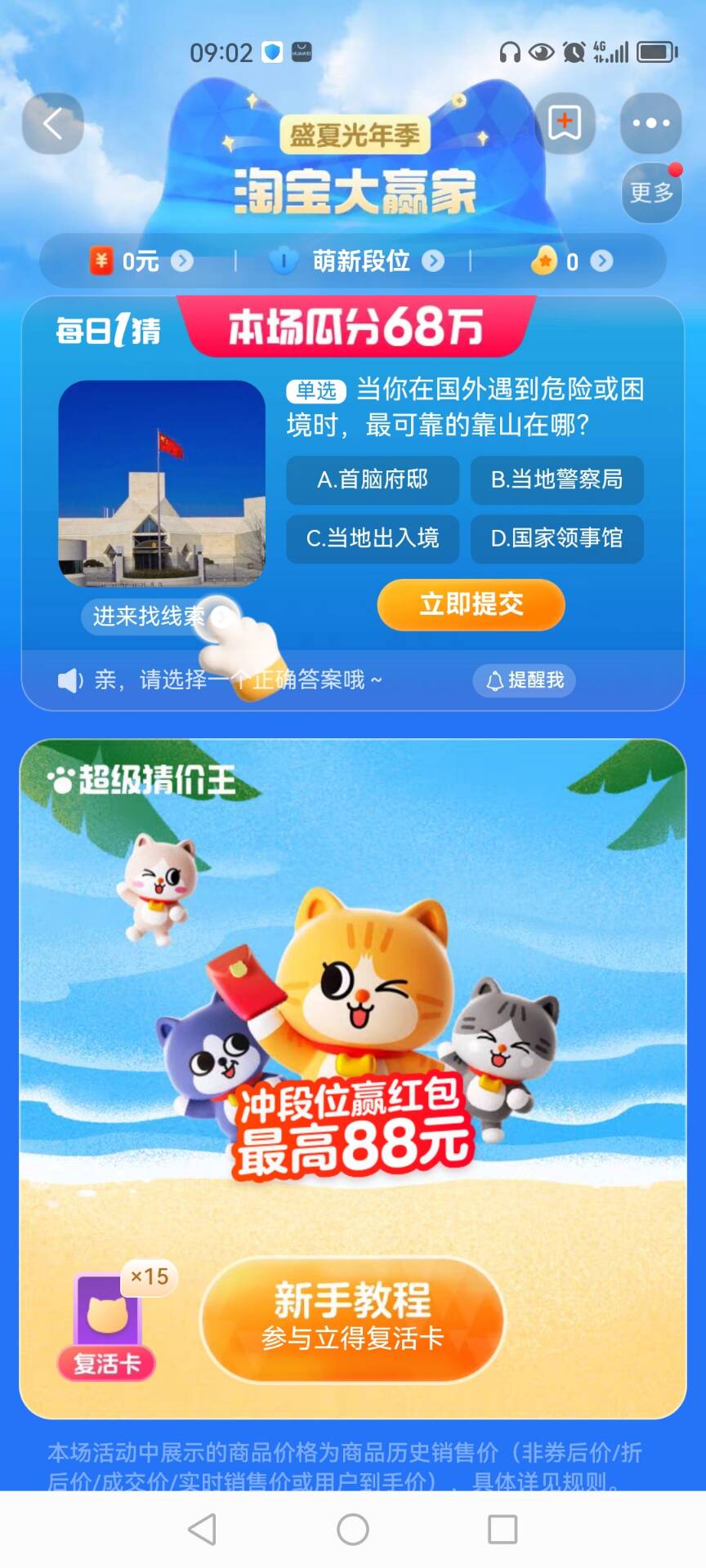This screenshot has width=706, height=1568.
Task: Submit the answer with 立即提交
Action: click(471, 605)
